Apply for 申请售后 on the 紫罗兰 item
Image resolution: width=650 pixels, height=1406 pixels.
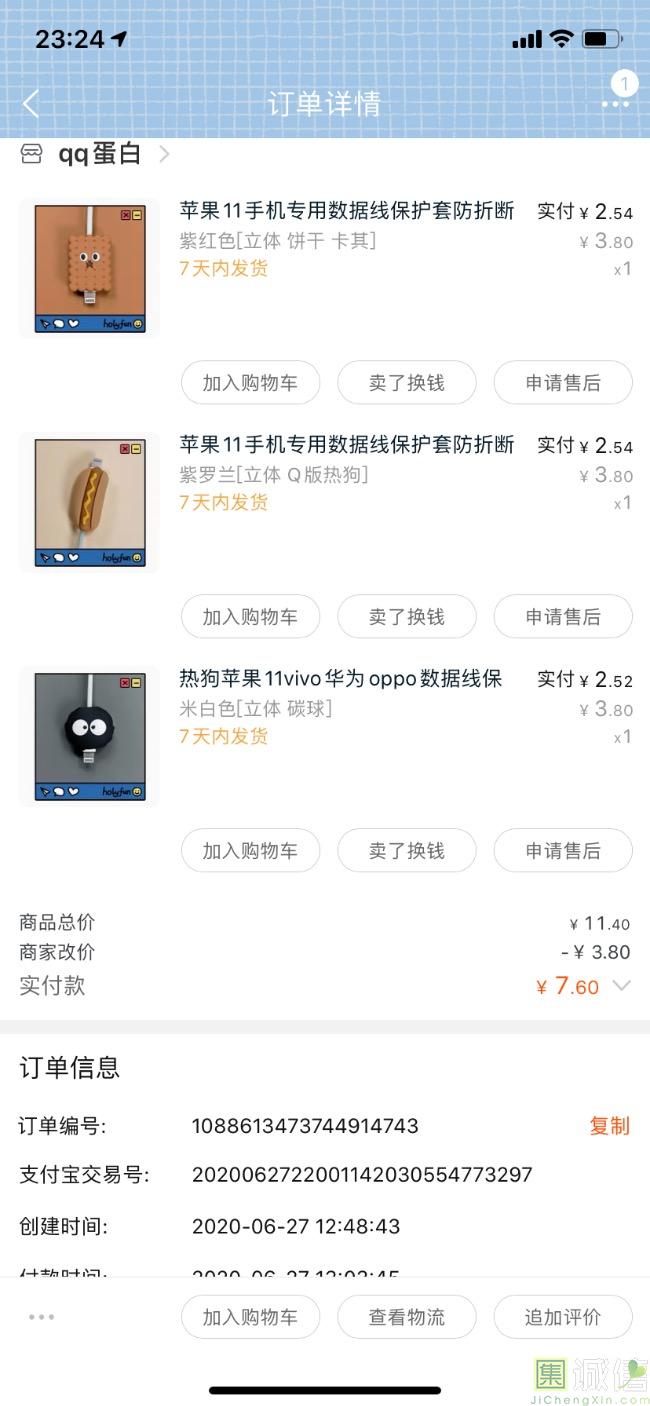[x=563, y=617]
